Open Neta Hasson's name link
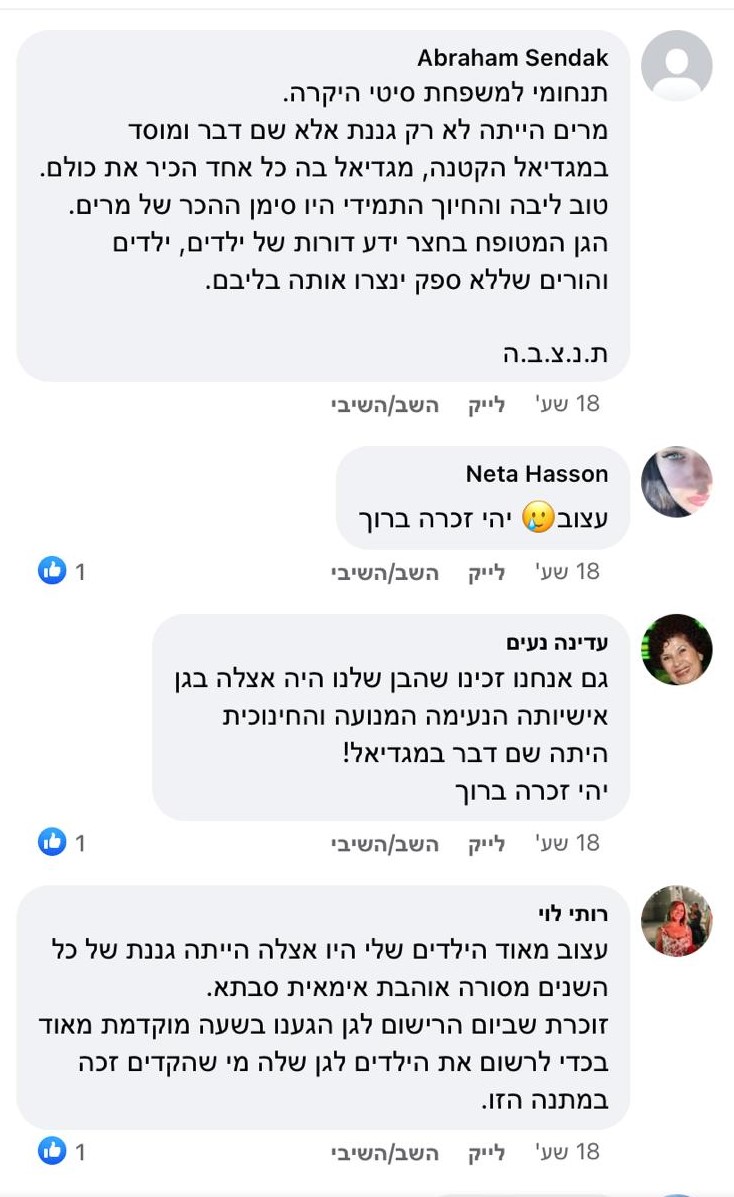734x1197 pixels. coord(536,474)
